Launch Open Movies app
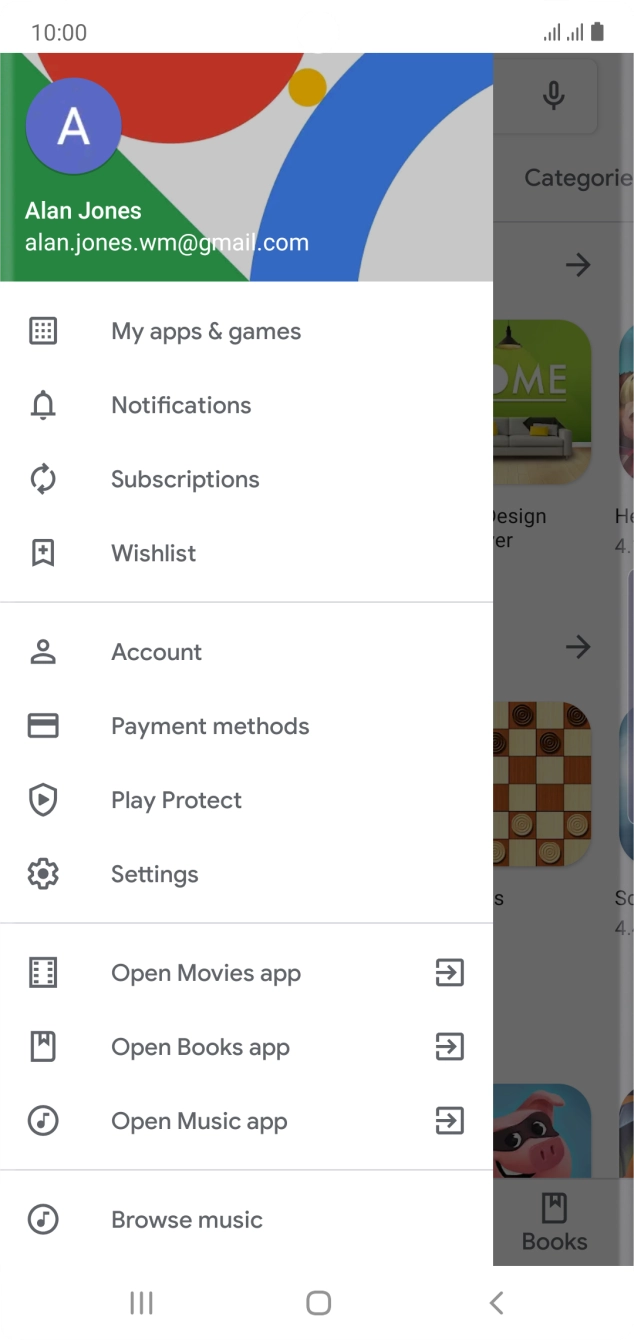Image resolution: width=634 pixels, height=1340 pixels. (206, 974)
